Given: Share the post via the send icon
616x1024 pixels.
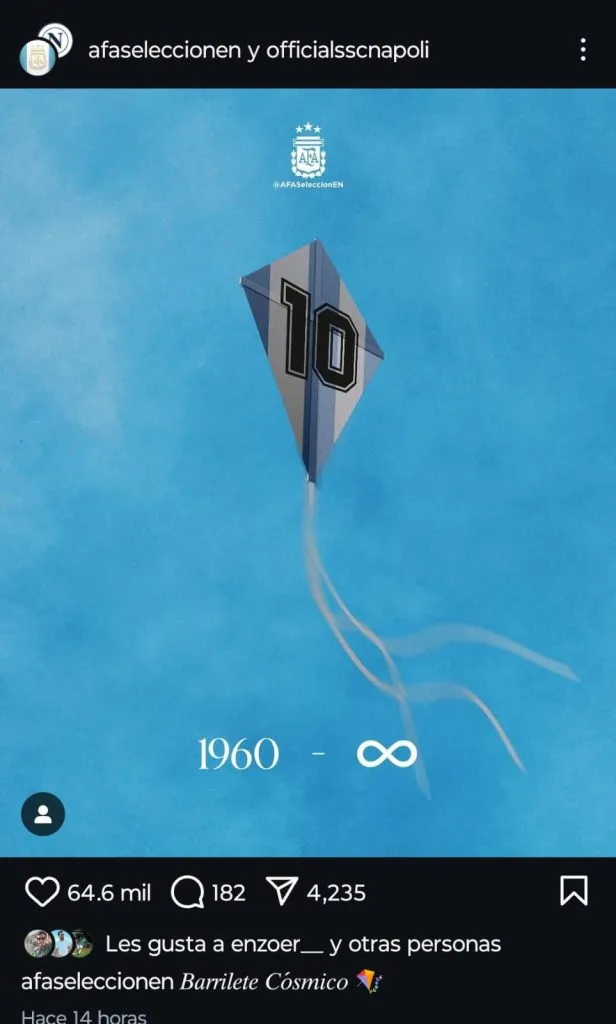Looking at the screenshot, I should click(x=282, y=892).
